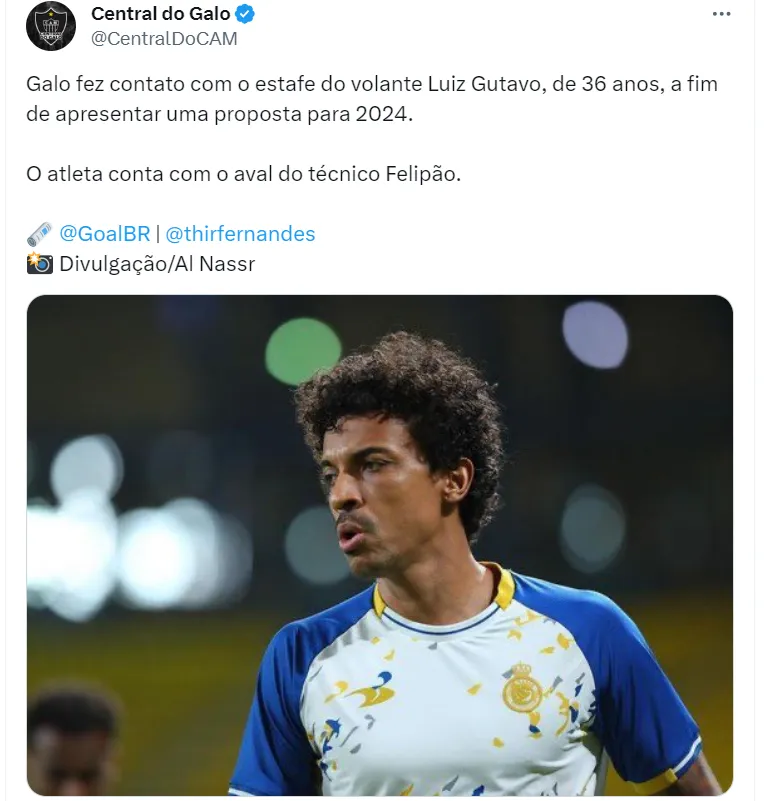Screen dimensions: 768x801
Task: Open the Central do Galo account name
Action: tap(160, 14)
